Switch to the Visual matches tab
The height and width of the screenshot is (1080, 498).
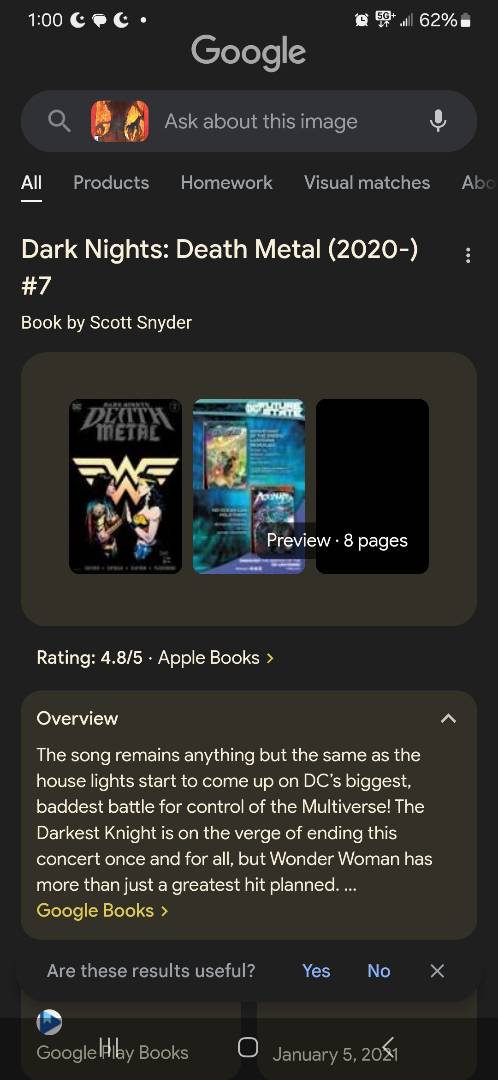click(x=367, y=183)
